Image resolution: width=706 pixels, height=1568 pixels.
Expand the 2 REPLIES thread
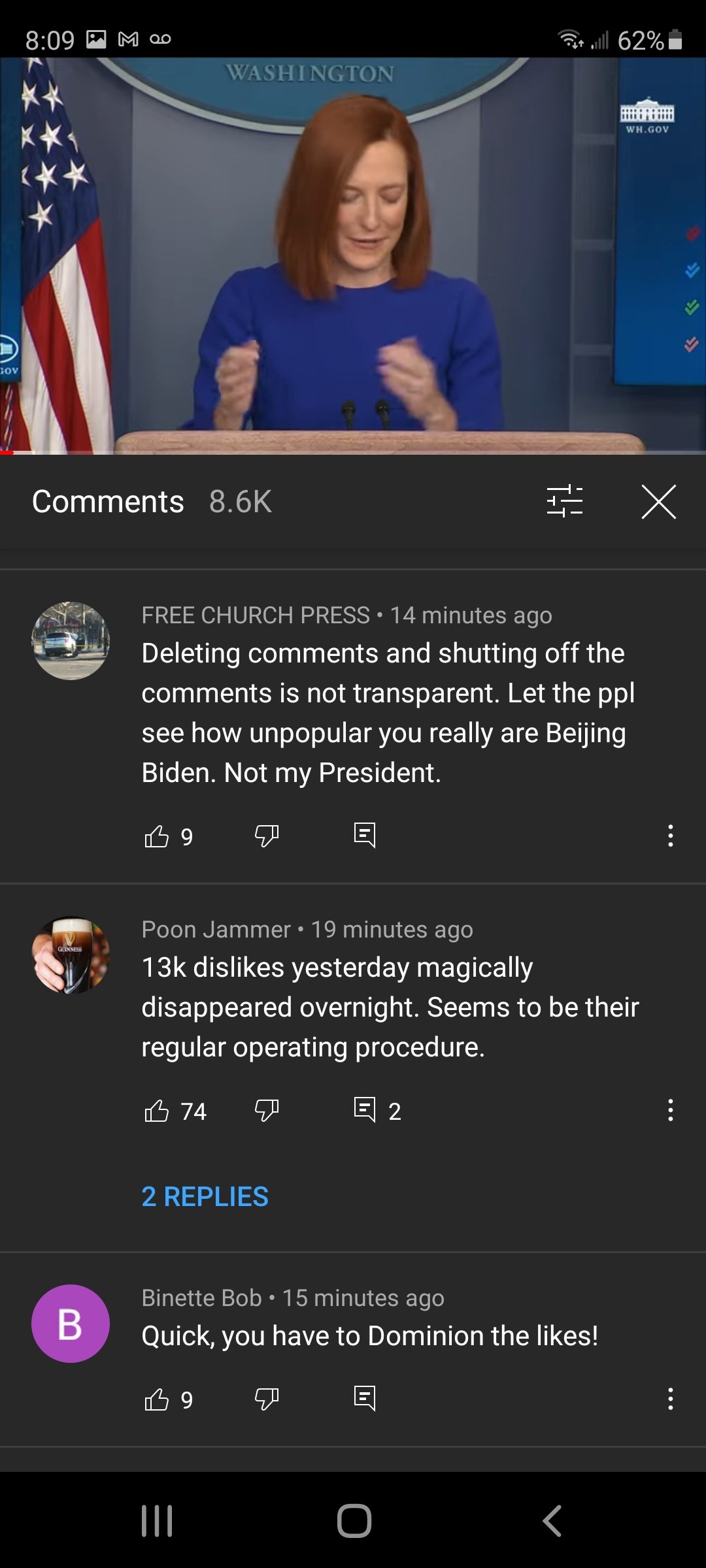pyautogui.click(x=205, y=1197)
